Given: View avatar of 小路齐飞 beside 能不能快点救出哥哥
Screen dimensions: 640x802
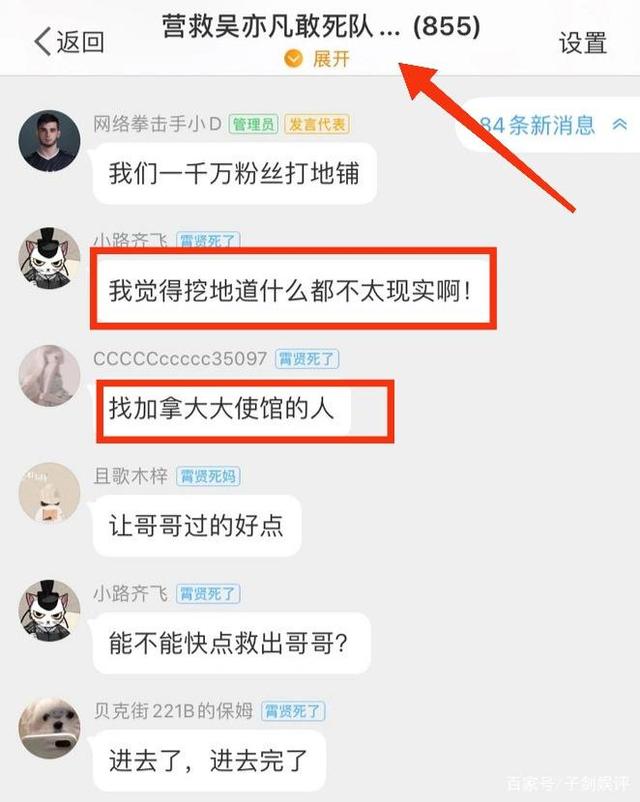Looking at the screenshot, I should pos(49,610).
